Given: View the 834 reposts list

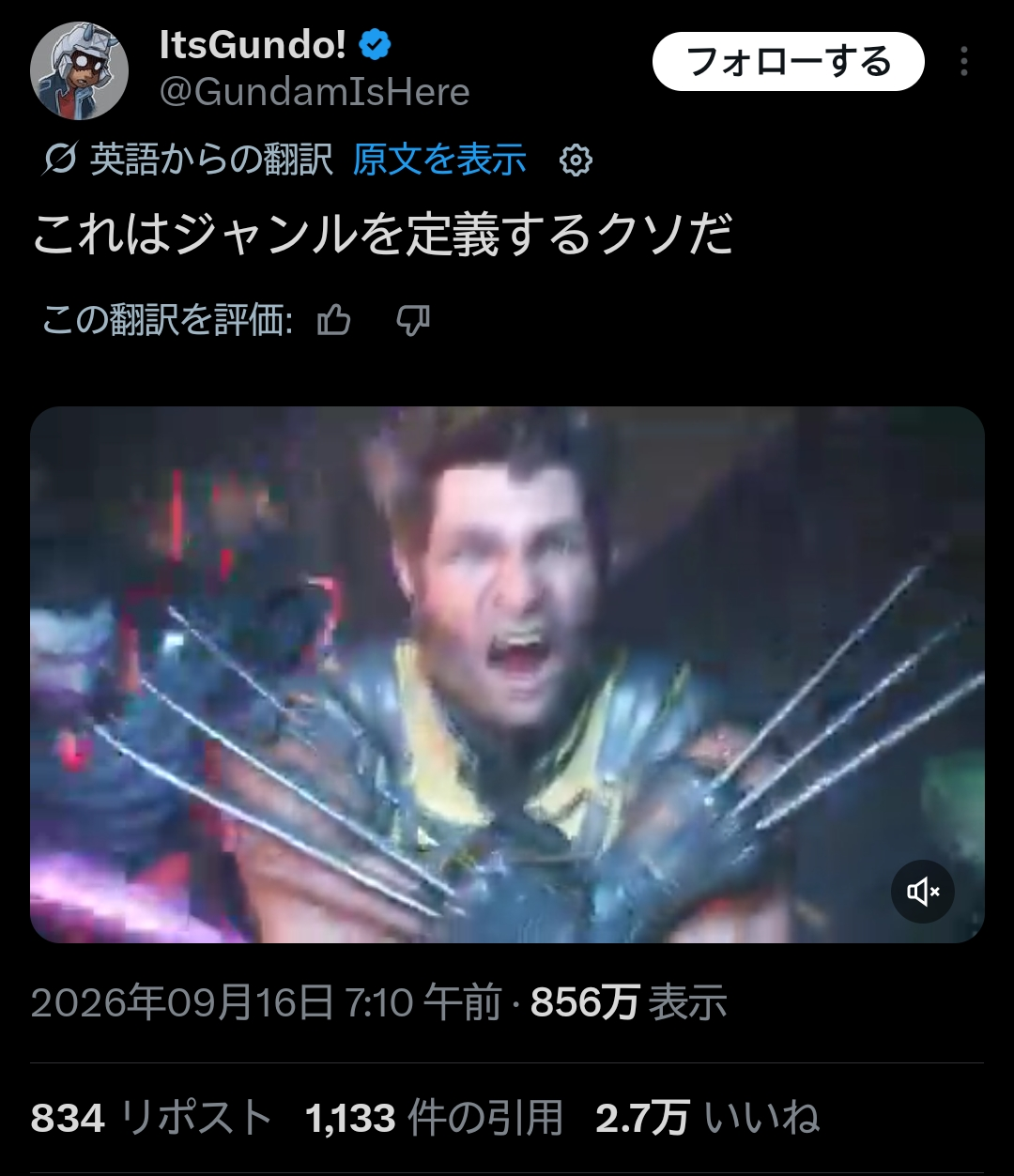Looking at the screenshot, I should [x=152, y=1118].
